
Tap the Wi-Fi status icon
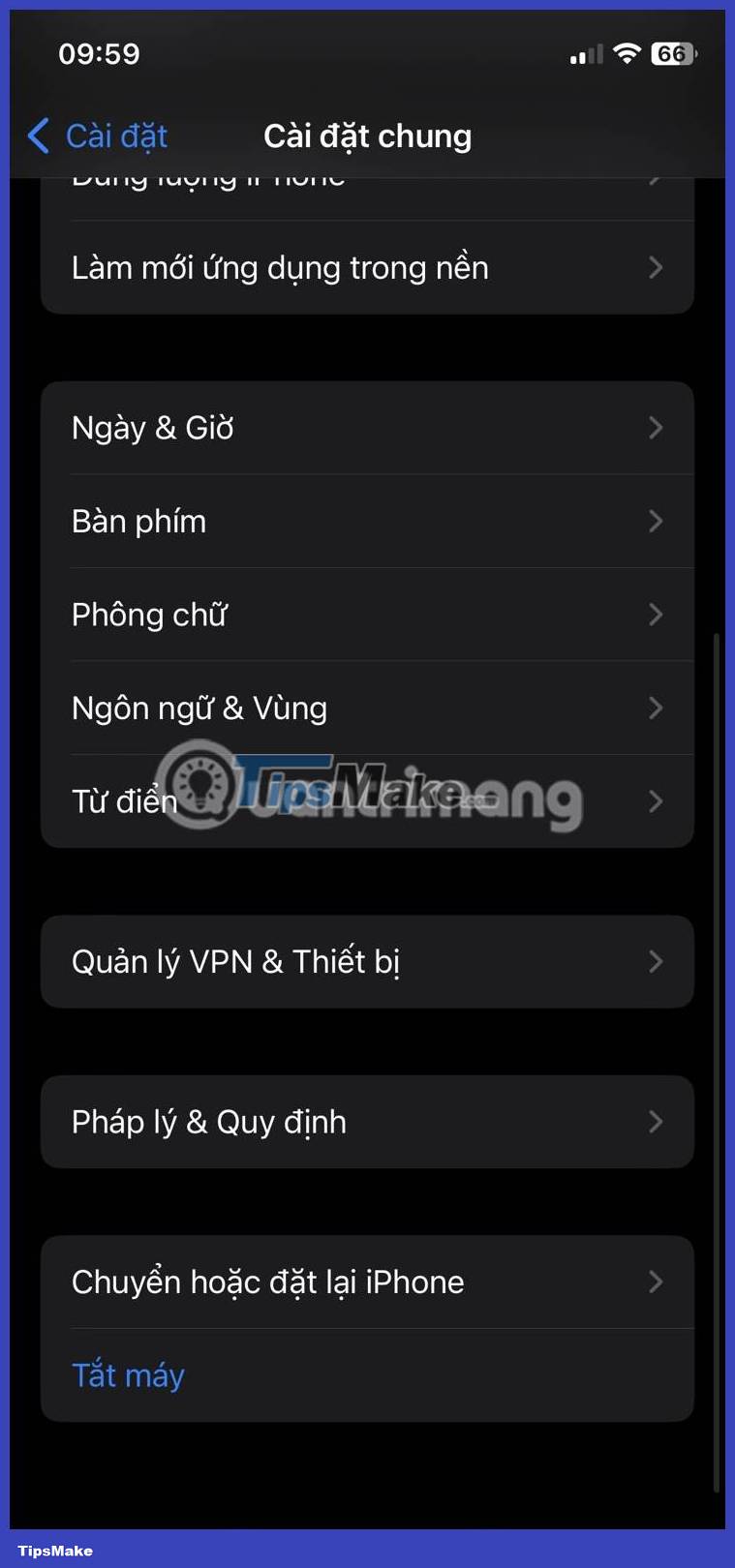626,54
